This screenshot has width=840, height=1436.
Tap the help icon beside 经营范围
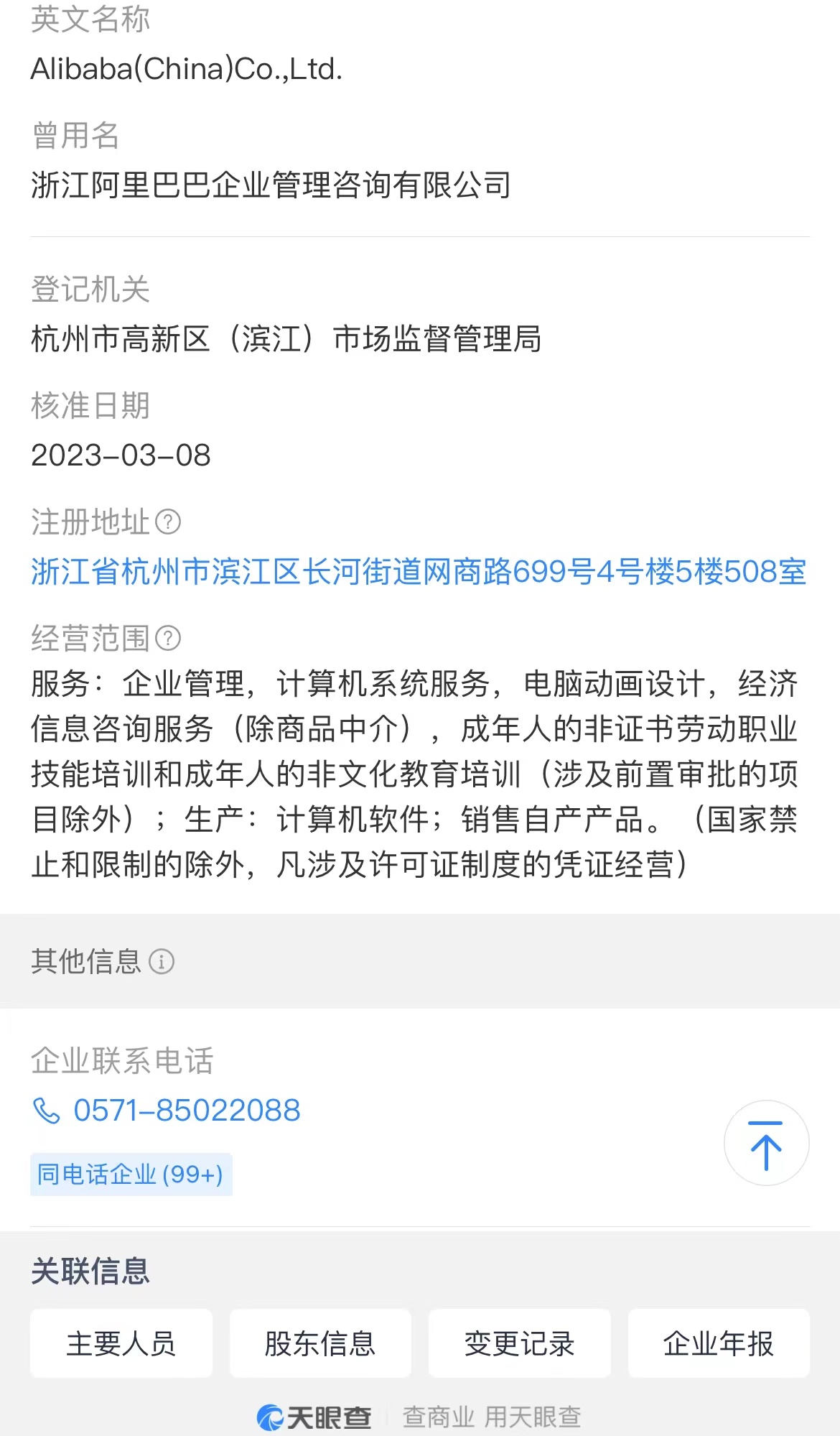coord(168,638)
